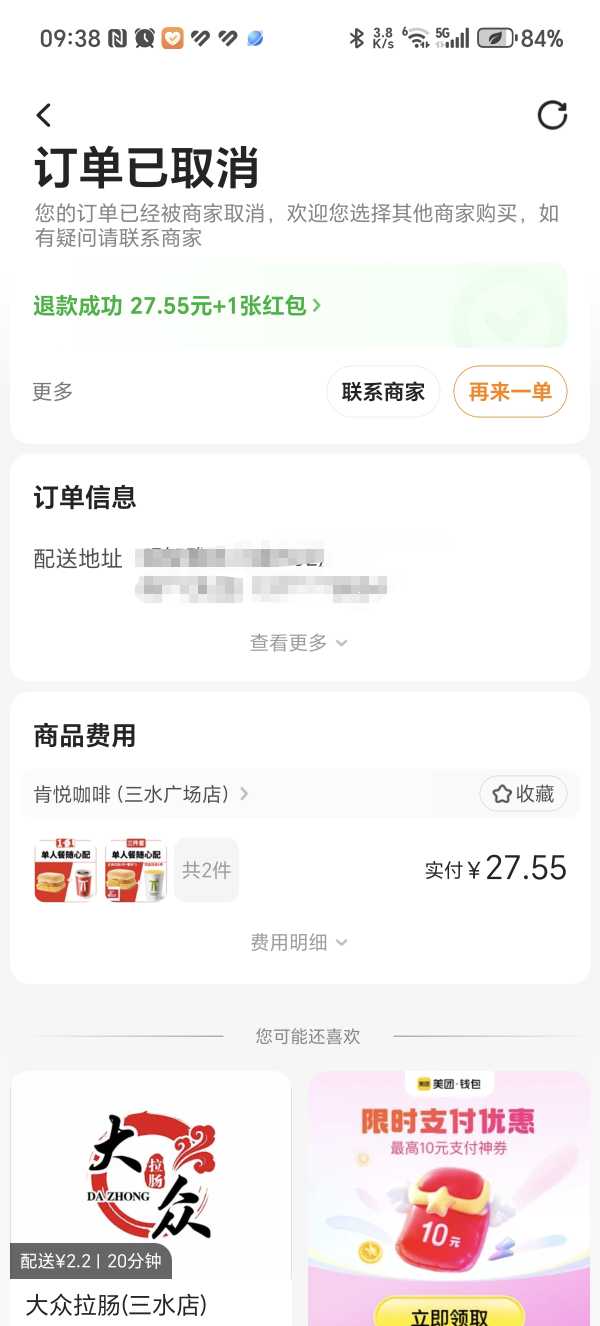Refresh the order page

pyautogui.click(x=552, y=115)
